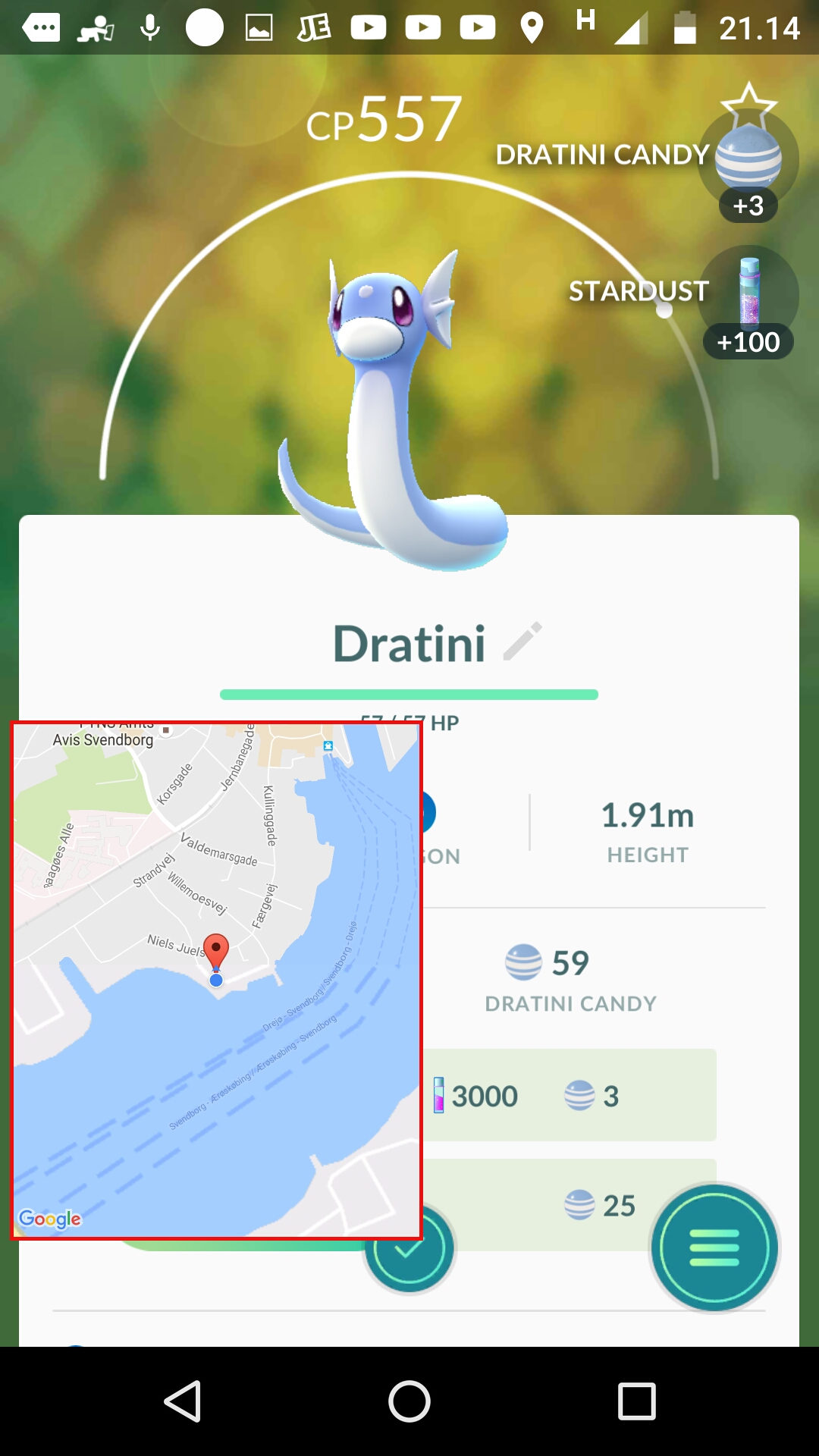Open the green menu button
The height and width of the screenshot is (1456, 819).
714,1247
